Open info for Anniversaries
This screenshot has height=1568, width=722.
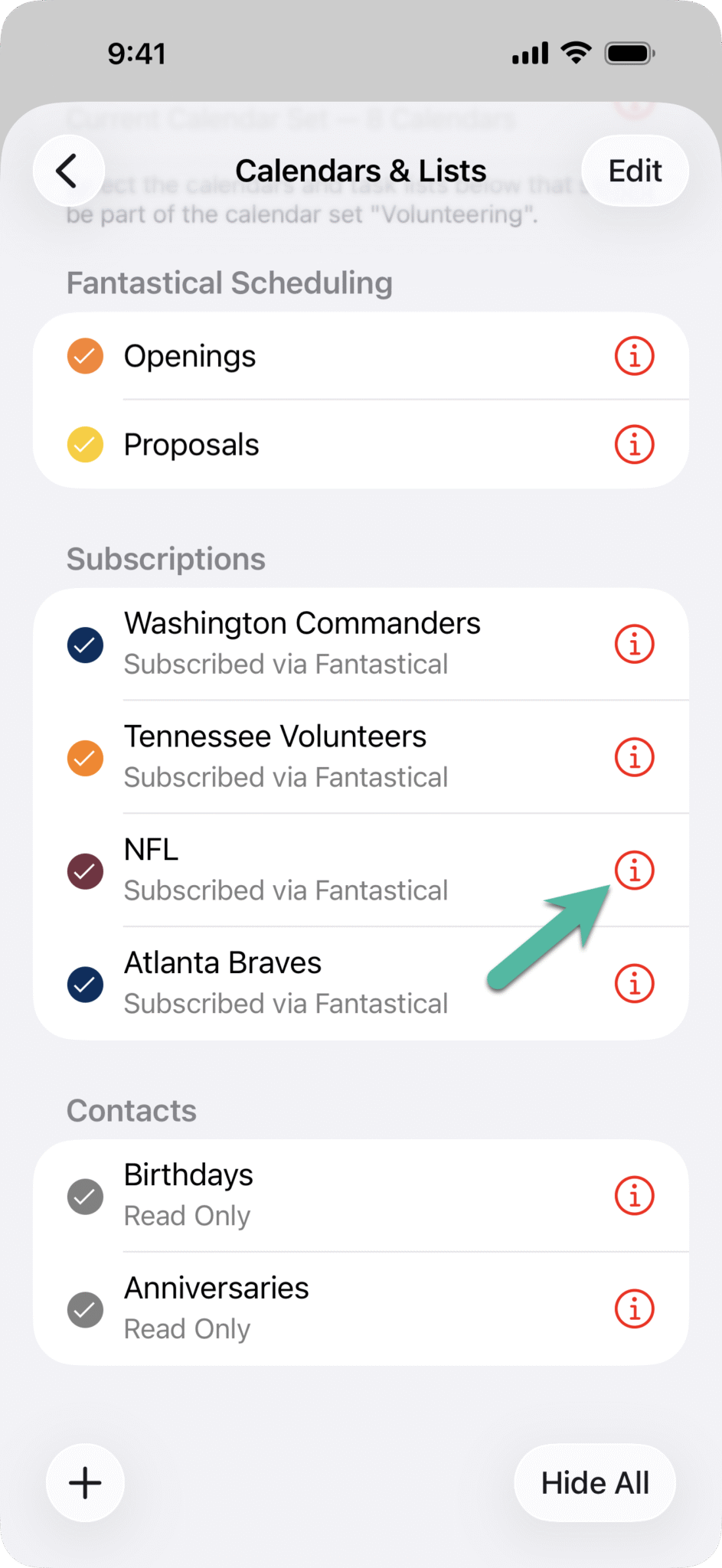634,1309
